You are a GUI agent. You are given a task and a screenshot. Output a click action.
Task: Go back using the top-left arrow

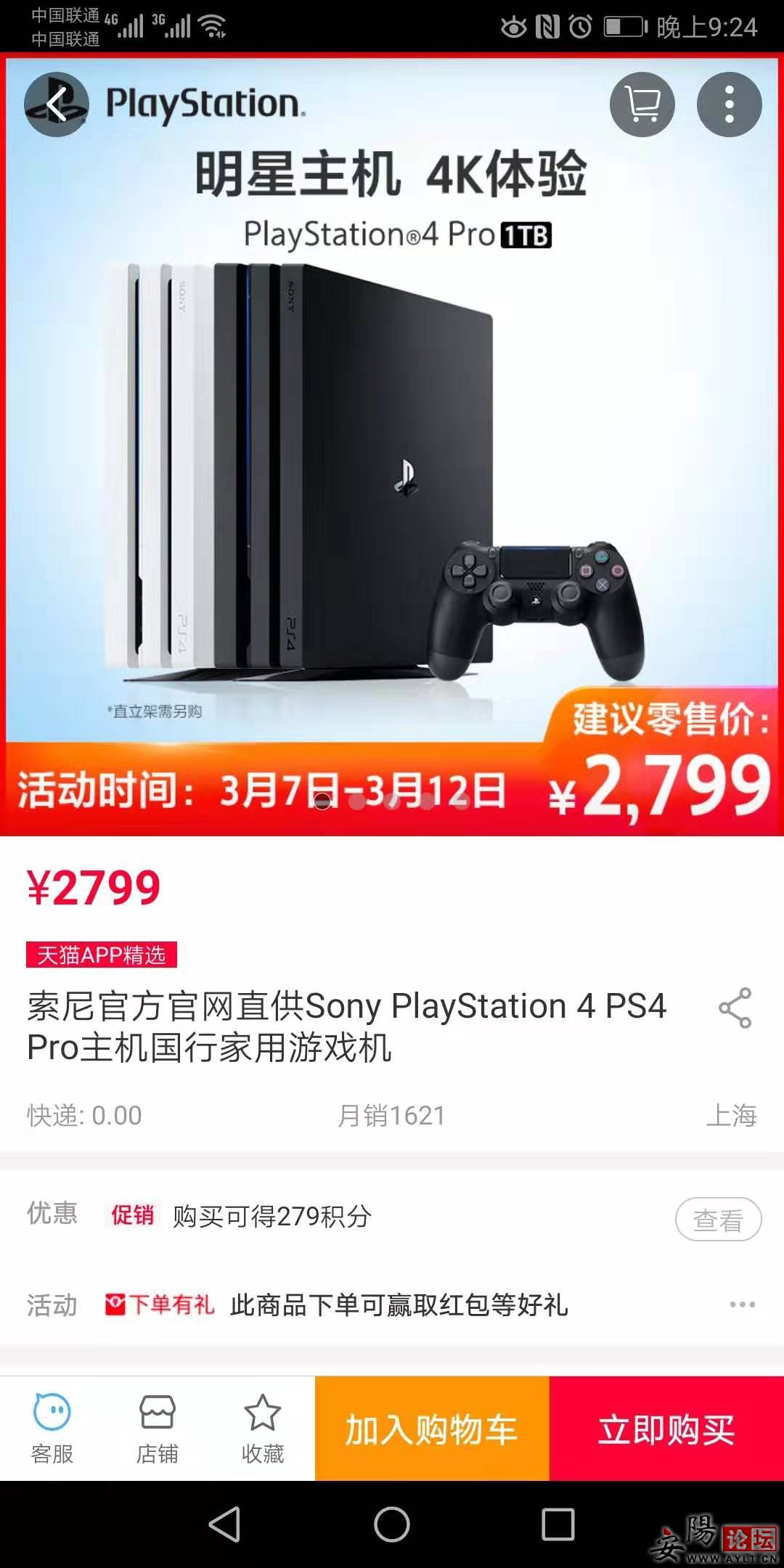(x=57, y=105)
